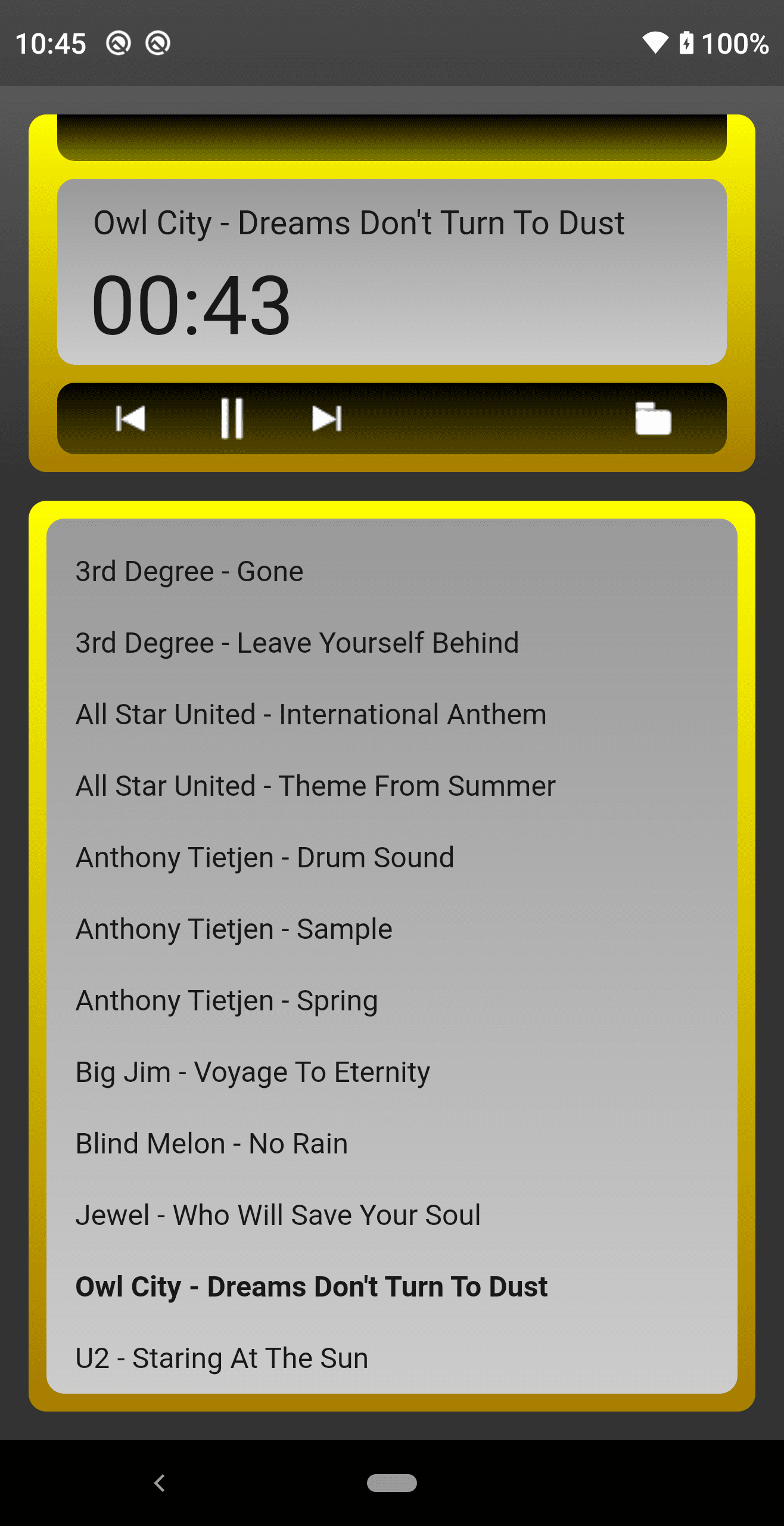Image resolution: width=784 pixels, height=1526 pixels.
Task: Select Owl City track in the playlist
Action: 311,1287
